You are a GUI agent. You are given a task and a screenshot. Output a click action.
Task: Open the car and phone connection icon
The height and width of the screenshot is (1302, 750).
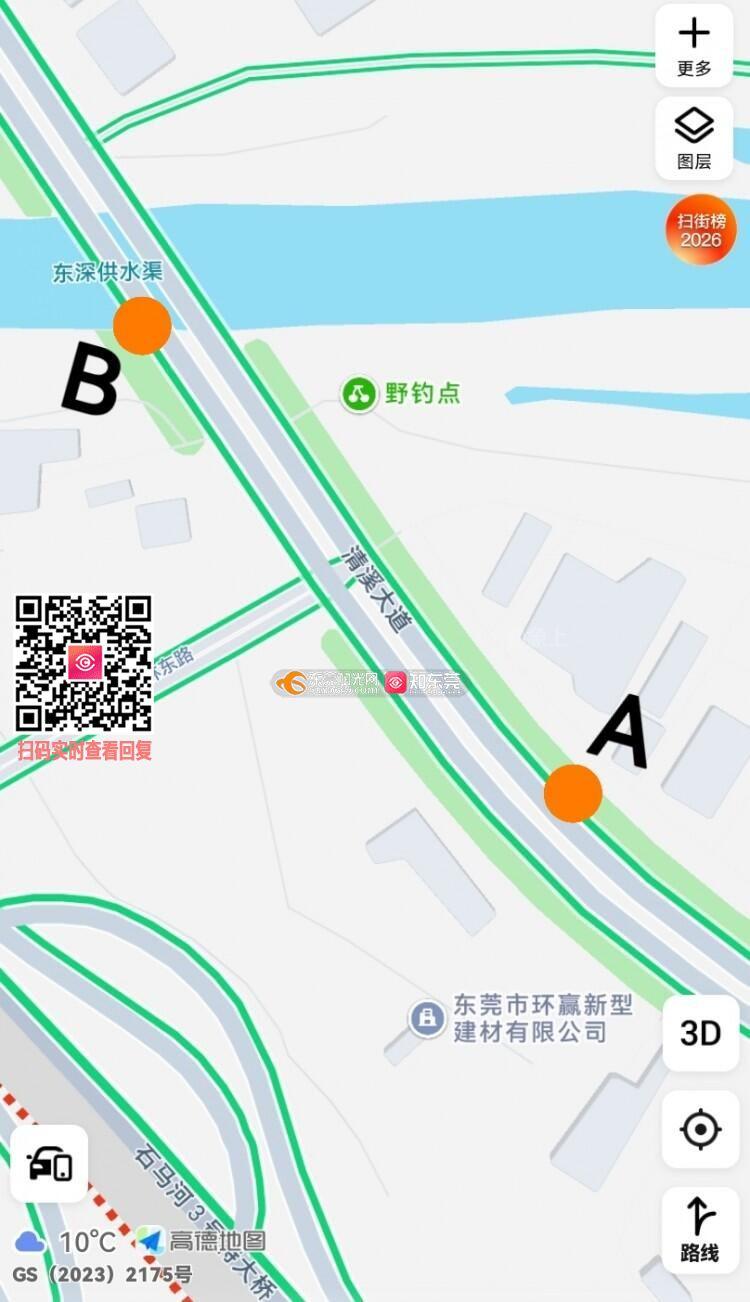click(49, 1163)
